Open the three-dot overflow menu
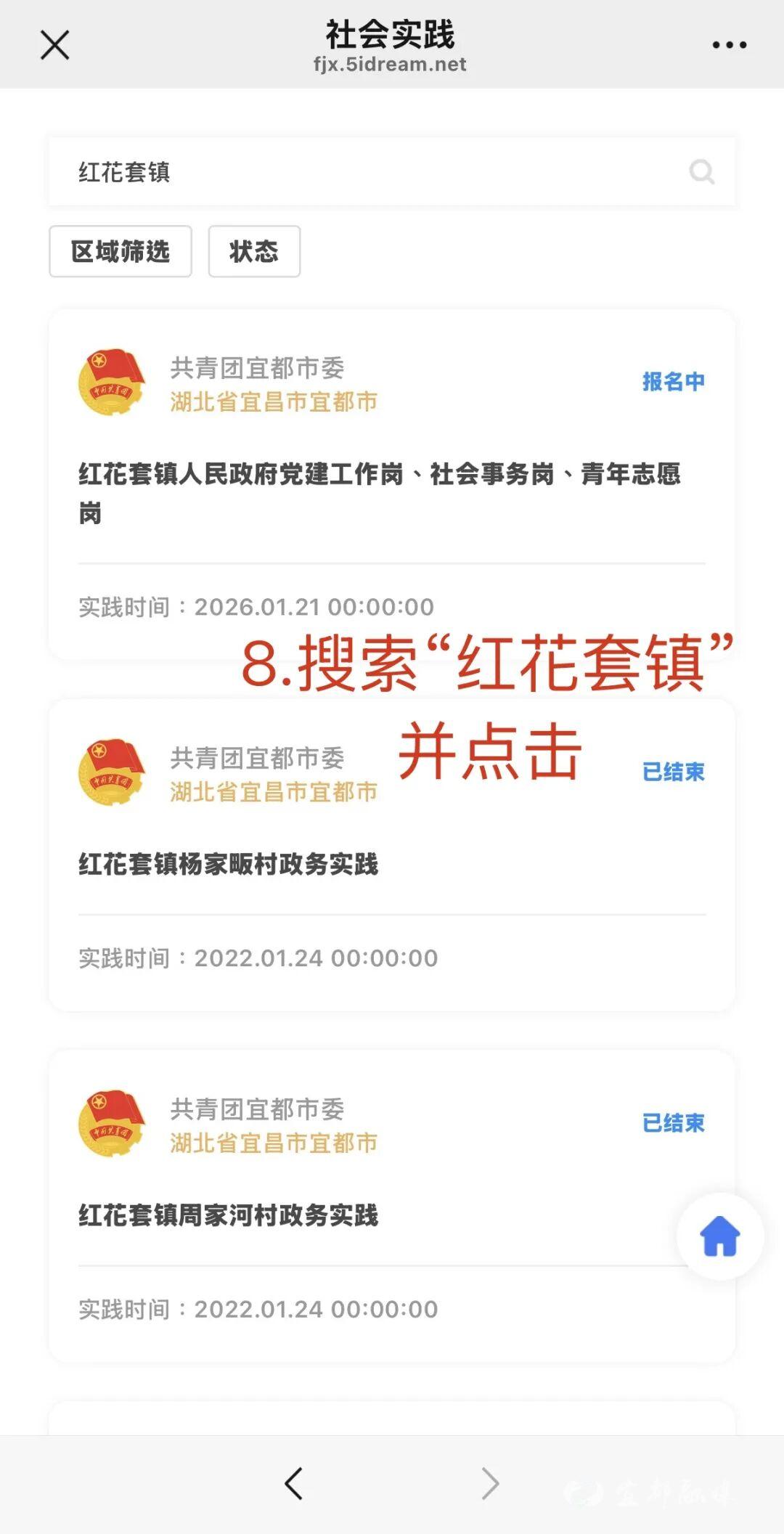The width and height of the screenshot is (784, 1534). (x=729, y=45)
